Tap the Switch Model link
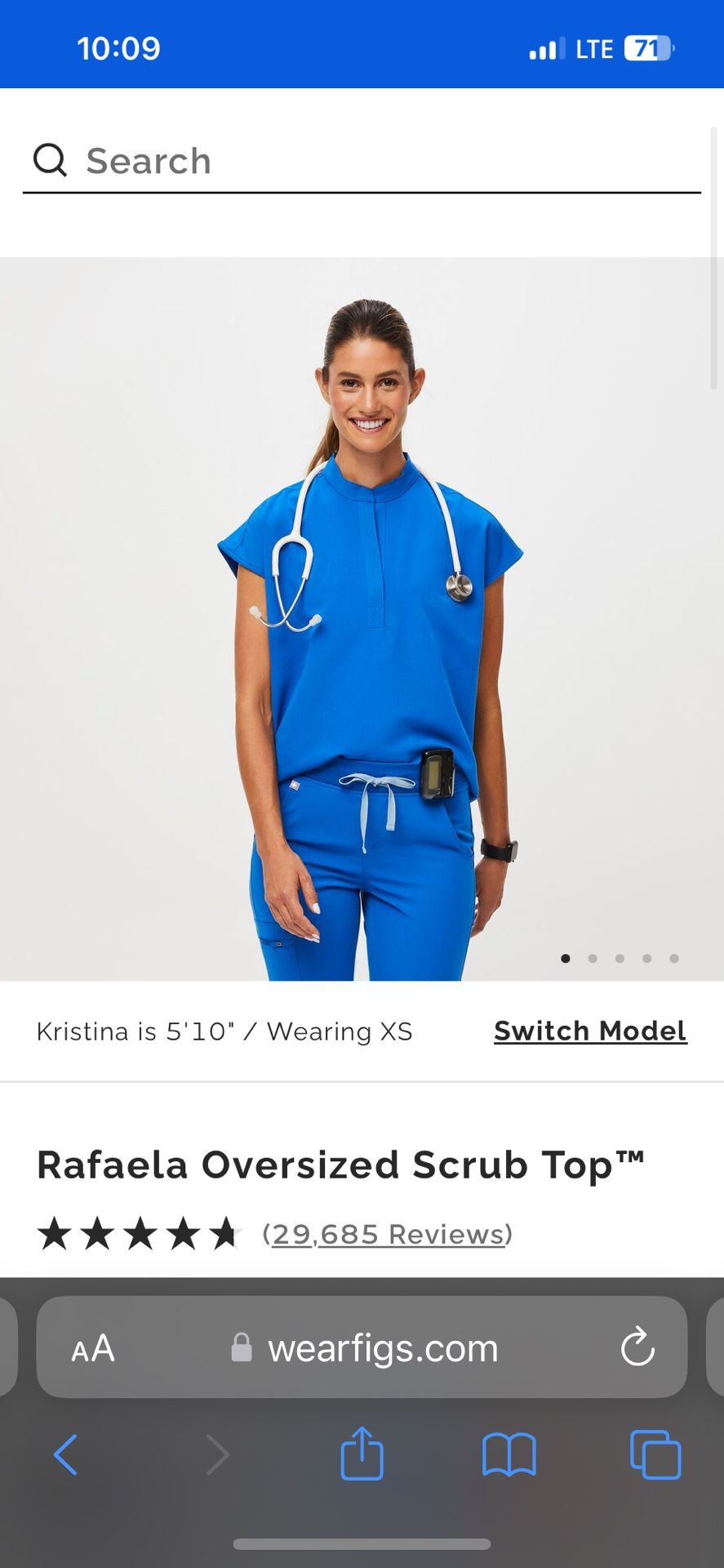This screenshot has height=1568, width=724. 590,1031
